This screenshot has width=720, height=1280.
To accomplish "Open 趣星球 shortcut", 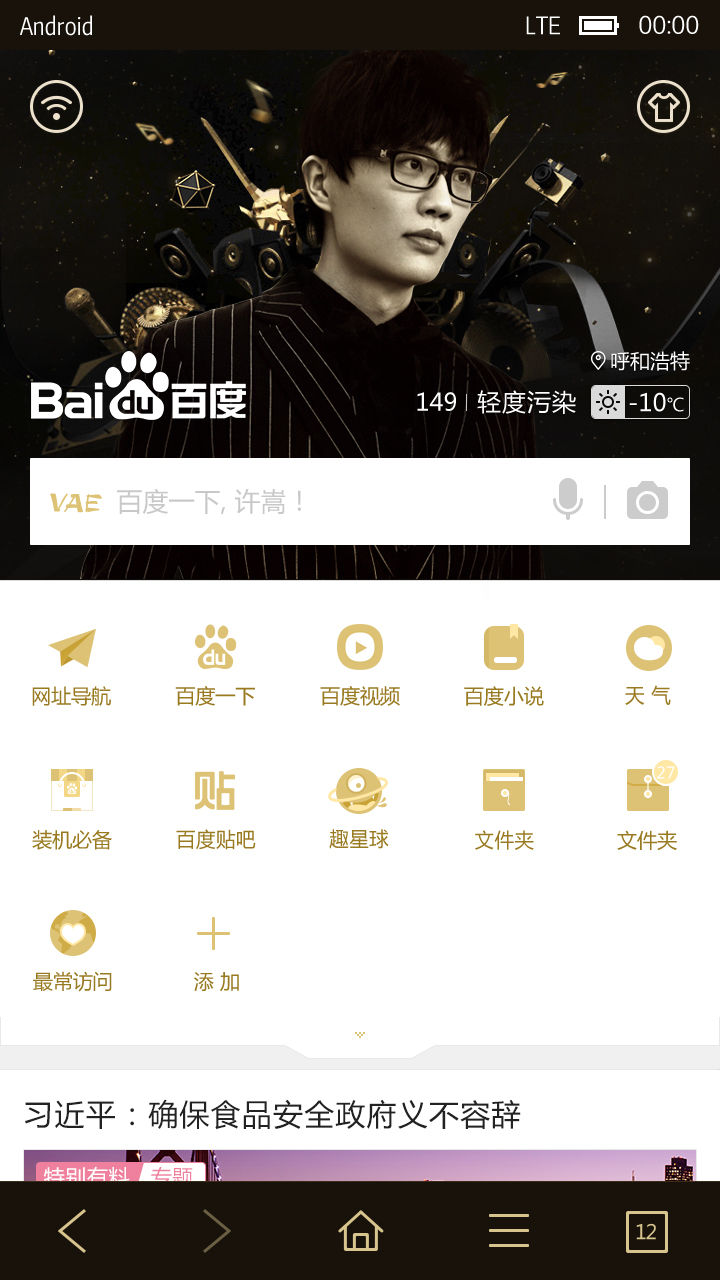I will [x=359, y=808].
